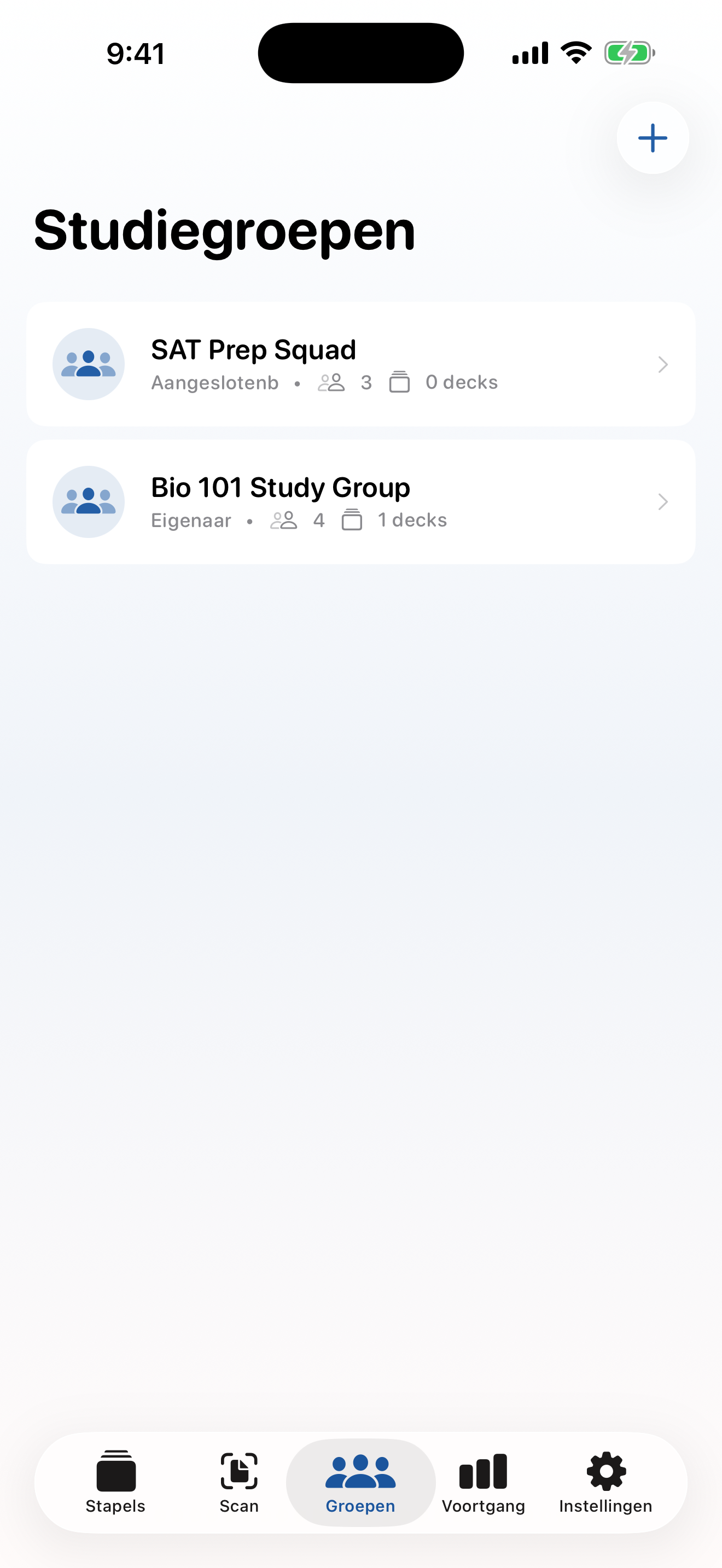Open the Bio 101 Study Group

(360, 501)
